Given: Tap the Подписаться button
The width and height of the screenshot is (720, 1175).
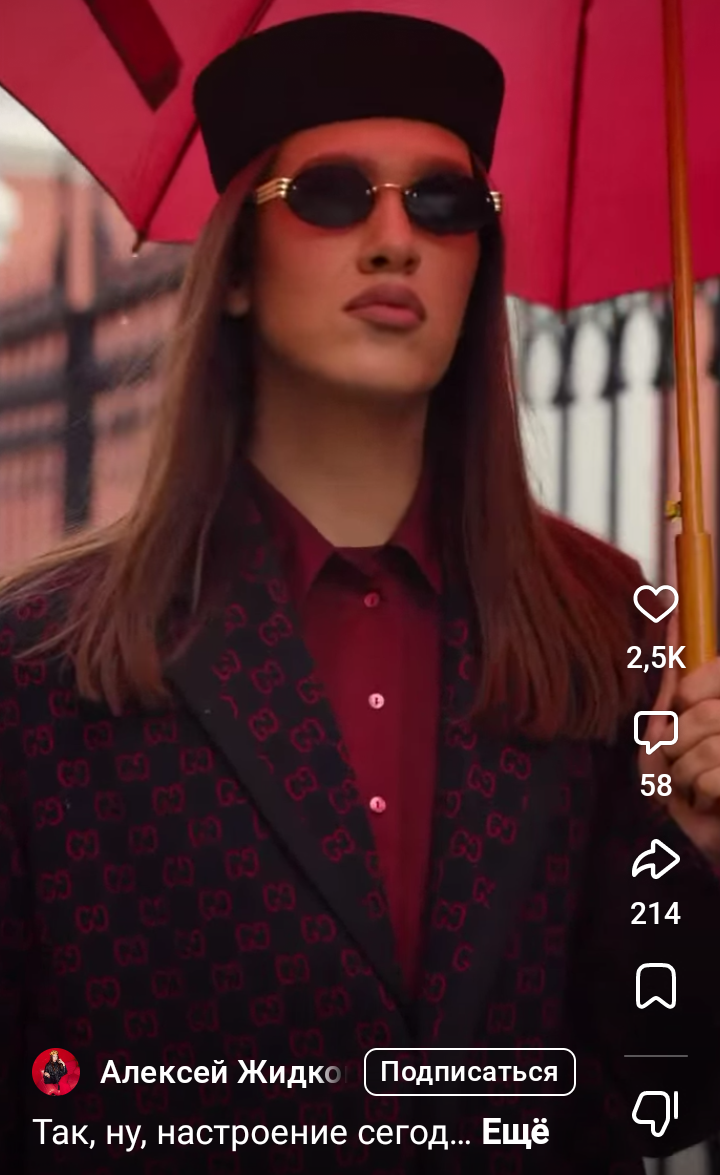Looking at the screenshot, I should [x=469, y=1072].
